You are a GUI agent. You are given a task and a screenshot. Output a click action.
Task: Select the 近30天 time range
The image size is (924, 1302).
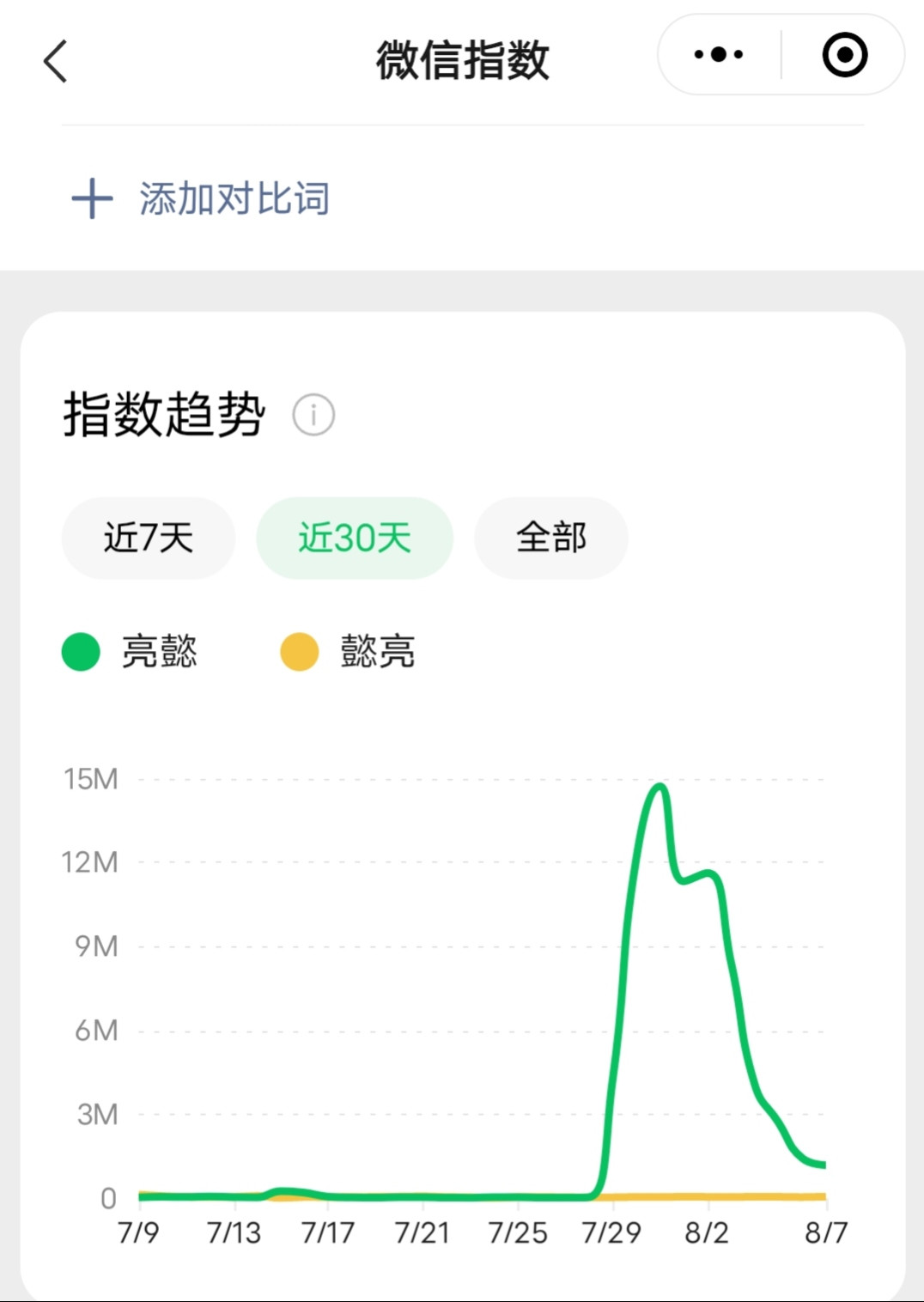[355, 538]
